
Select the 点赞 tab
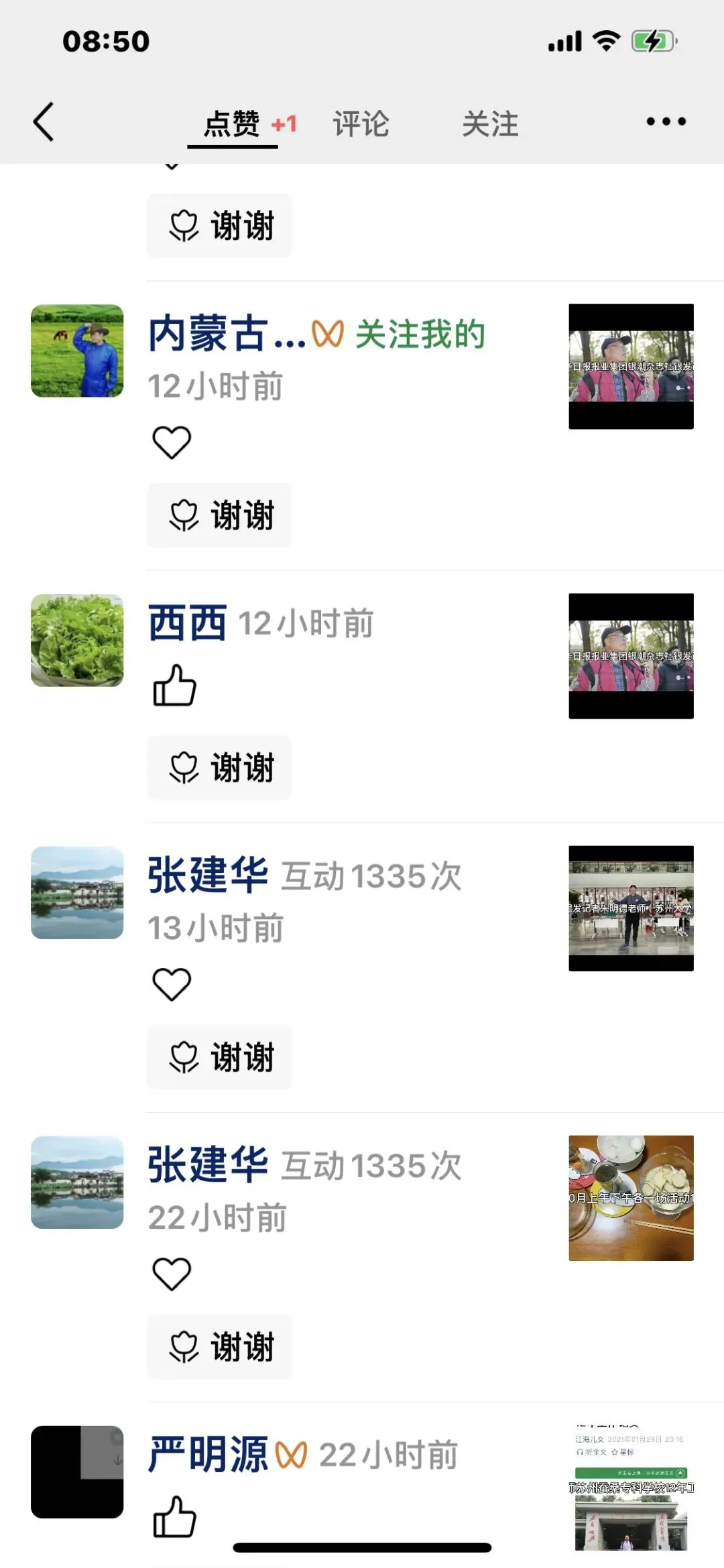click(232, 124)
